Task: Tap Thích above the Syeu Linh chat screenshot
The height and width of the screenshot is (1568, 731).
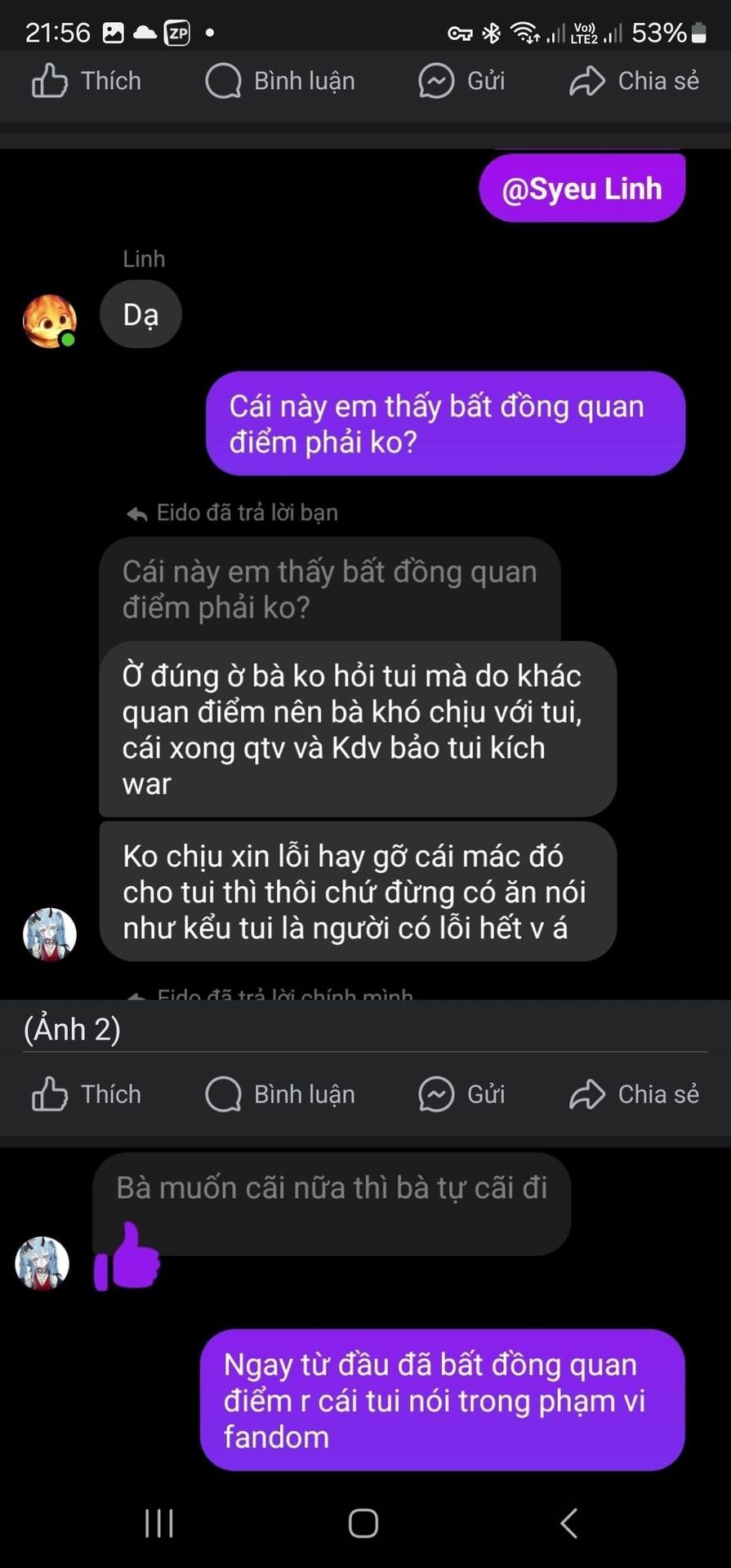Action: click(87, 81)
